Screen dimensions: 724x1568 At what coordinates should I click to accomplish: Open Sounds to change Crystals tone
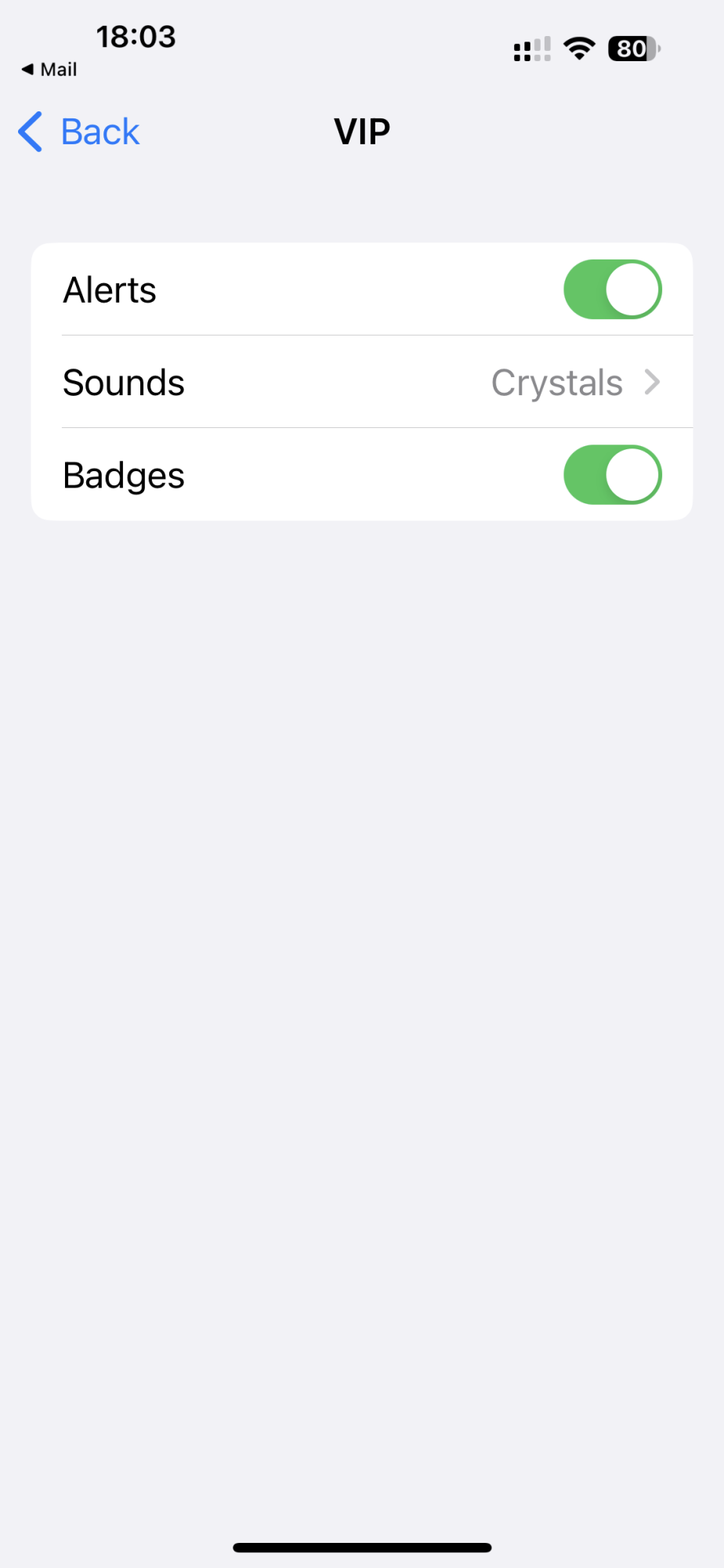(x=361, y=383)
